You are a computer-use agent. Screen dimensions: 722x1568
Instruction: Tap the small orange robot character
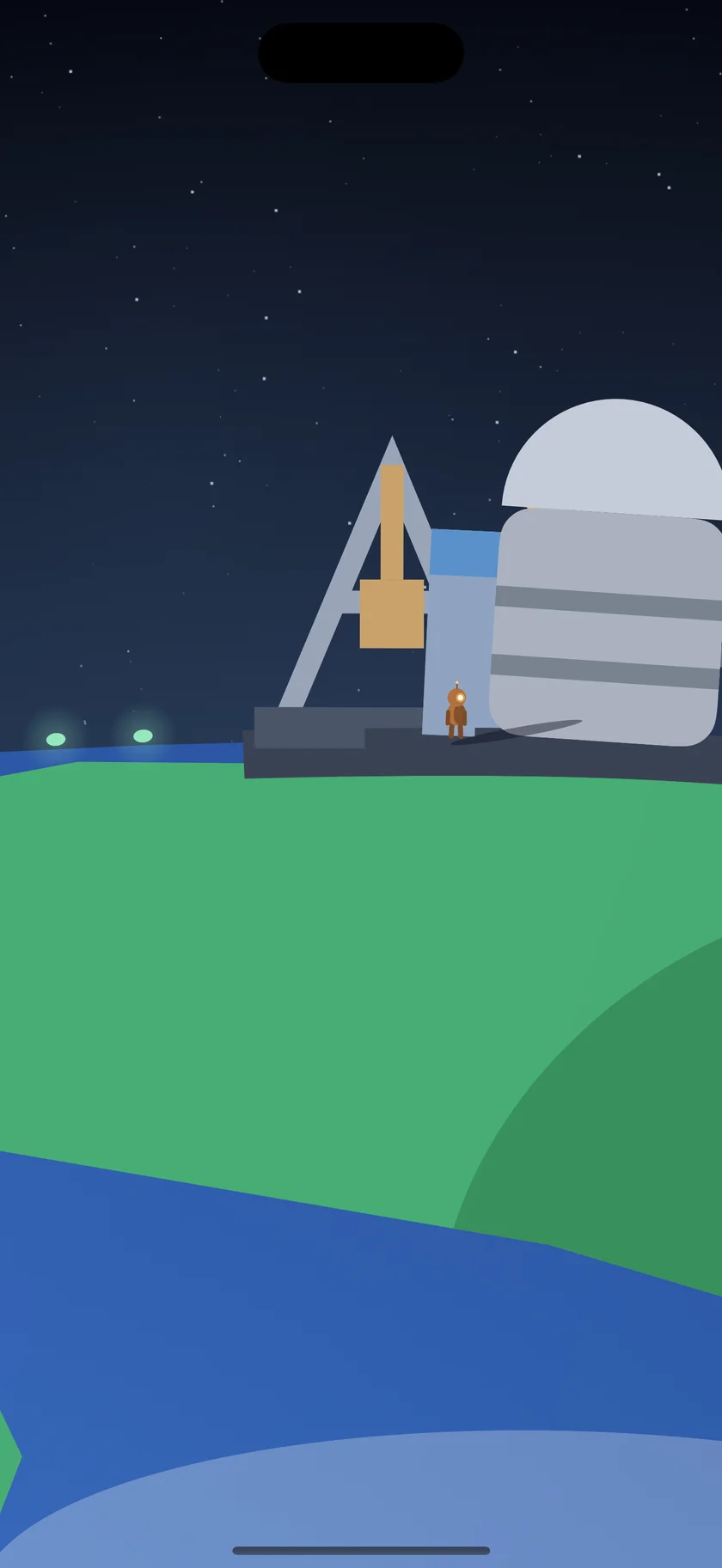[456, 711]
